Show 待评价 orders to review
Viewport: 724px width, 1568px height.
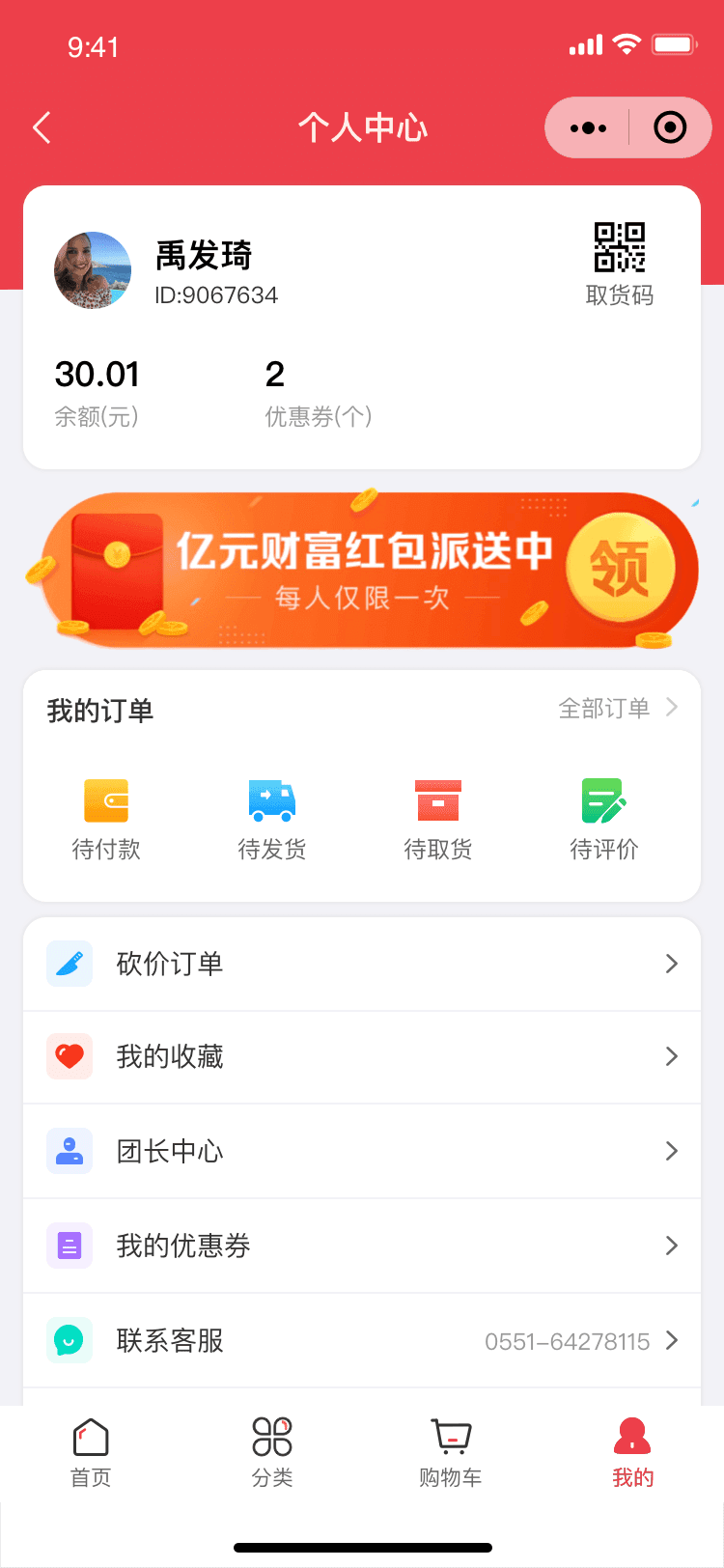tap(604, 821)
